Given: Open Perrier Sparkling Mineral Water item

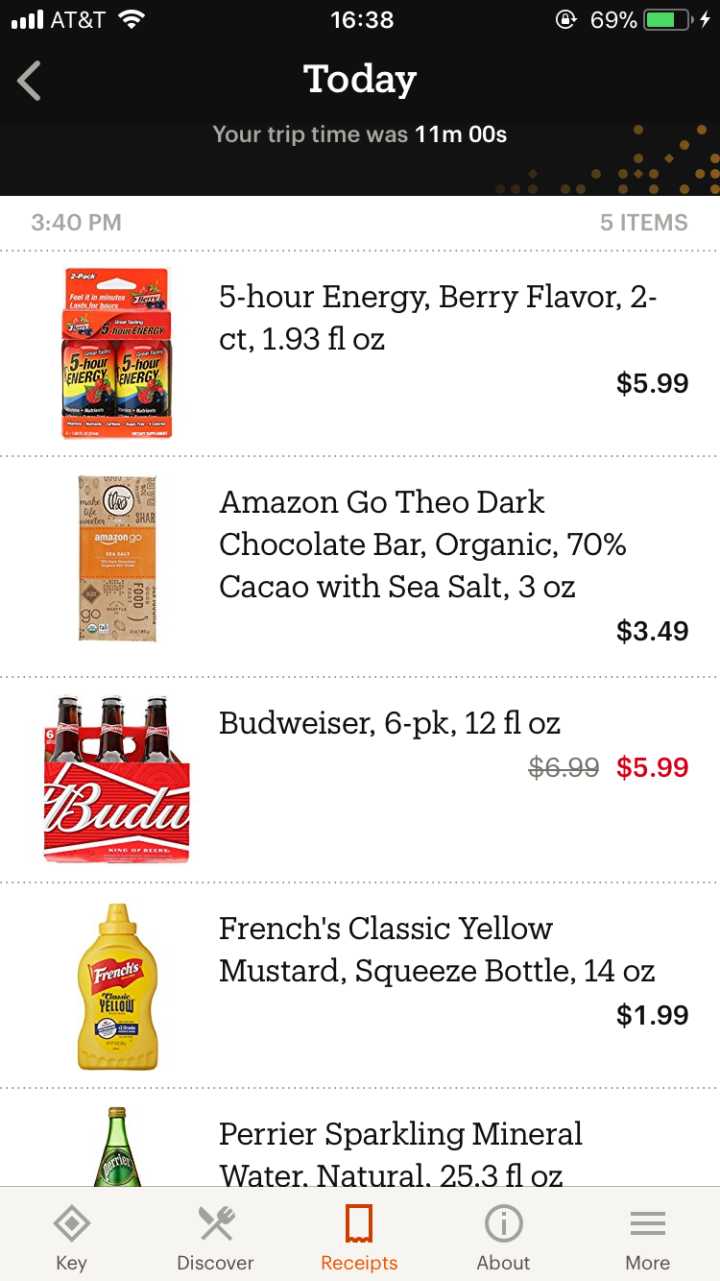Looking at the screenshot, I should [x=400, y=1152].
